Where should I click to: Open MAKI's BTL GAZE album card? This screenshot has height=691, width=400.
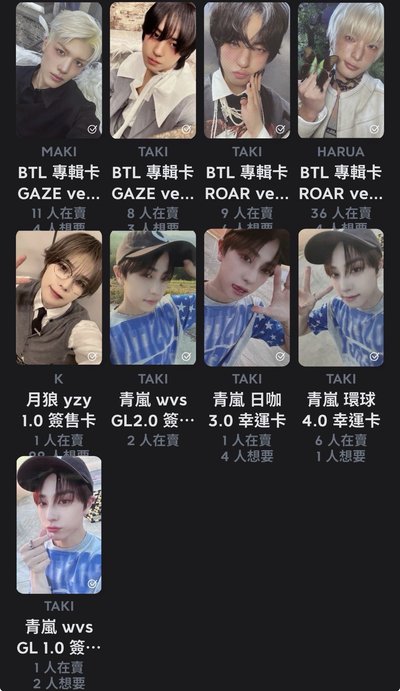pyautogui.click(x=59, y=70)
